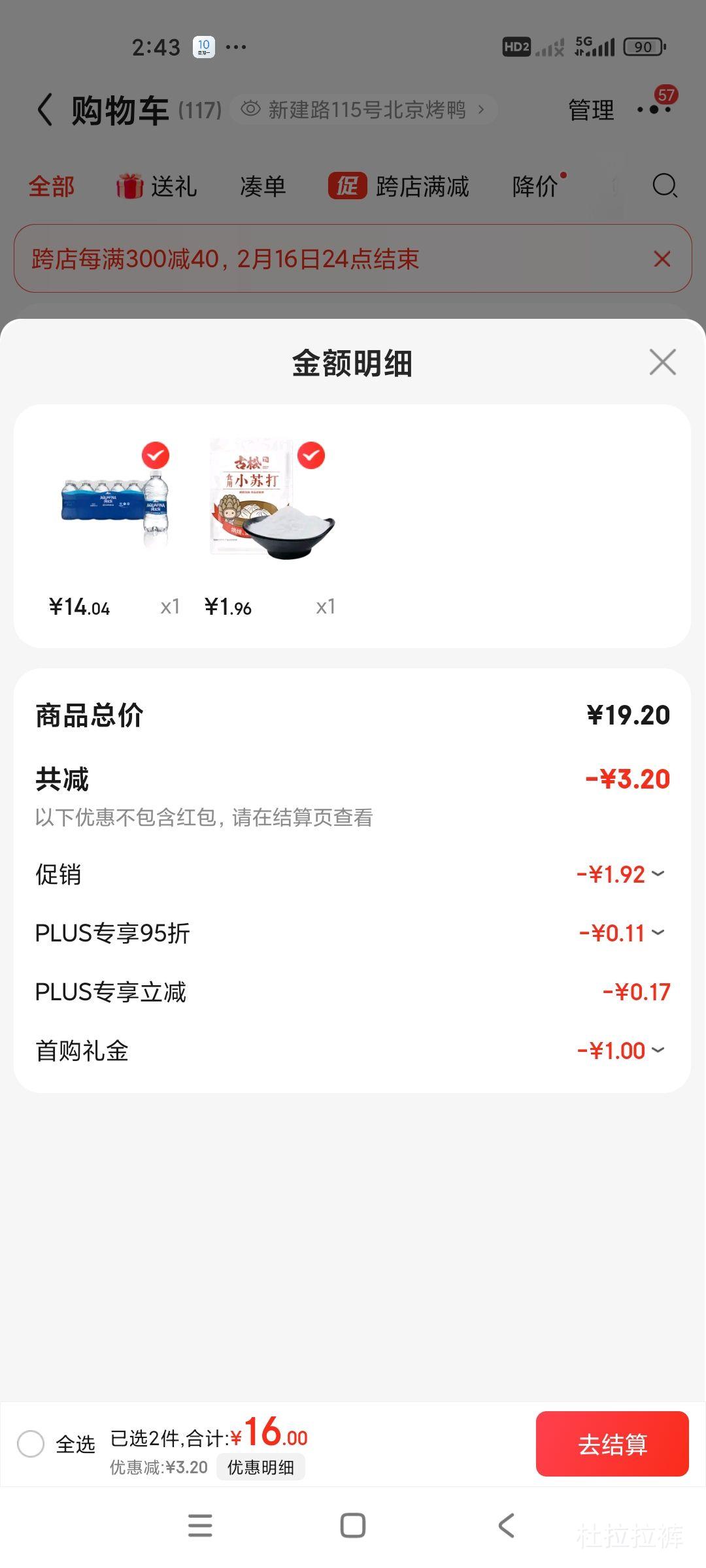Expand the PLUS专享95折 discount row
706x1568 pixels.
pyautogui.click(x=658, y=932)
